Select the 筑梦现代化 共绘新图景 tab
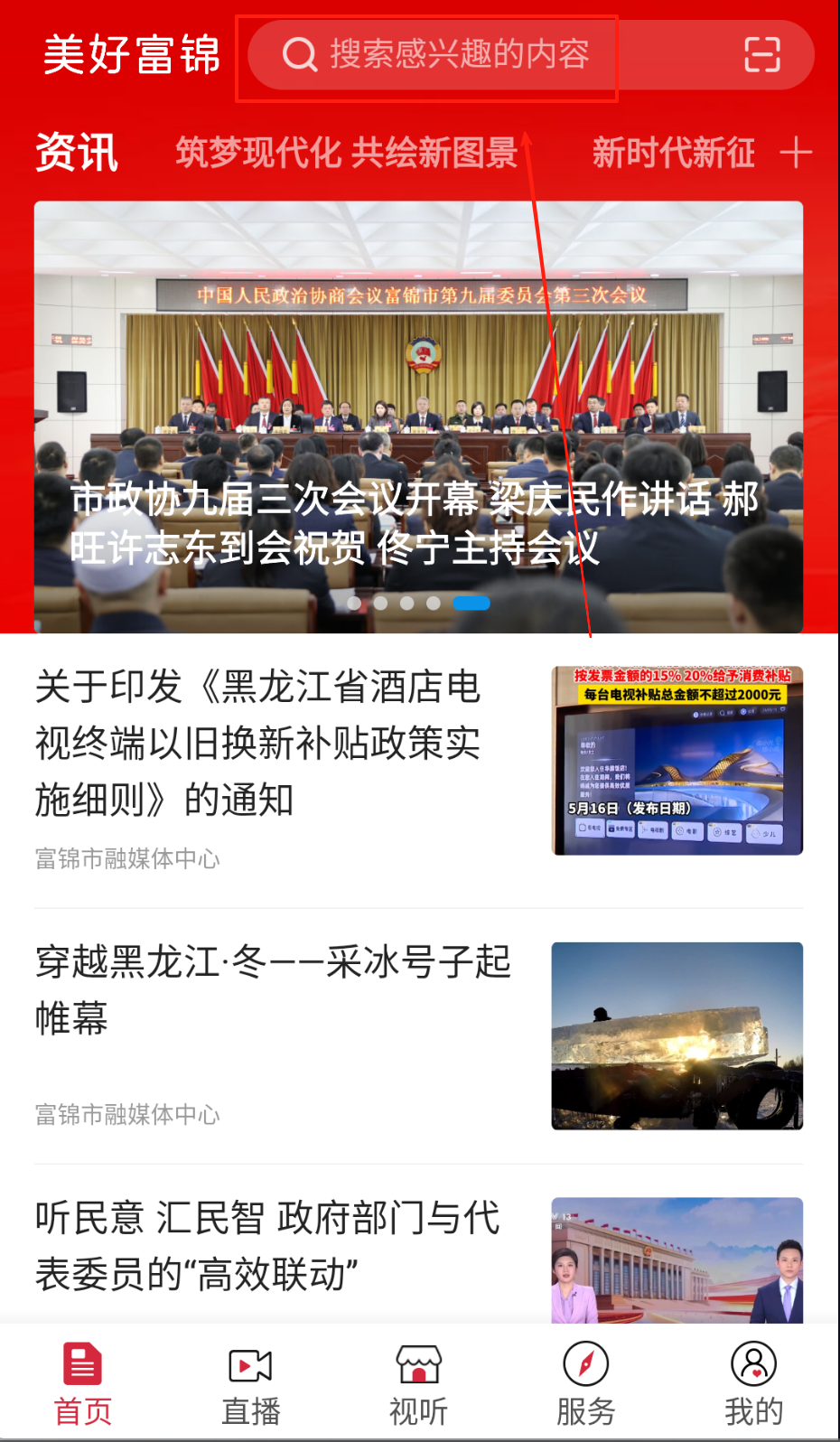840x1442 pixels. coord(346,153)
